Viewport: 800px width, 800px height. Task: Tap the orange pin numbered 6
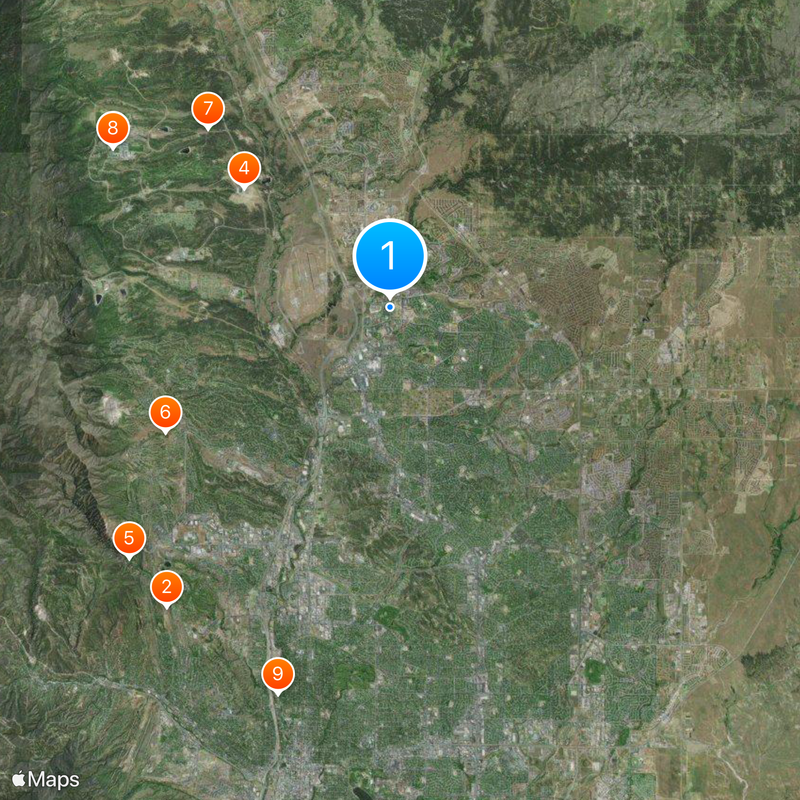coord(165,412)
